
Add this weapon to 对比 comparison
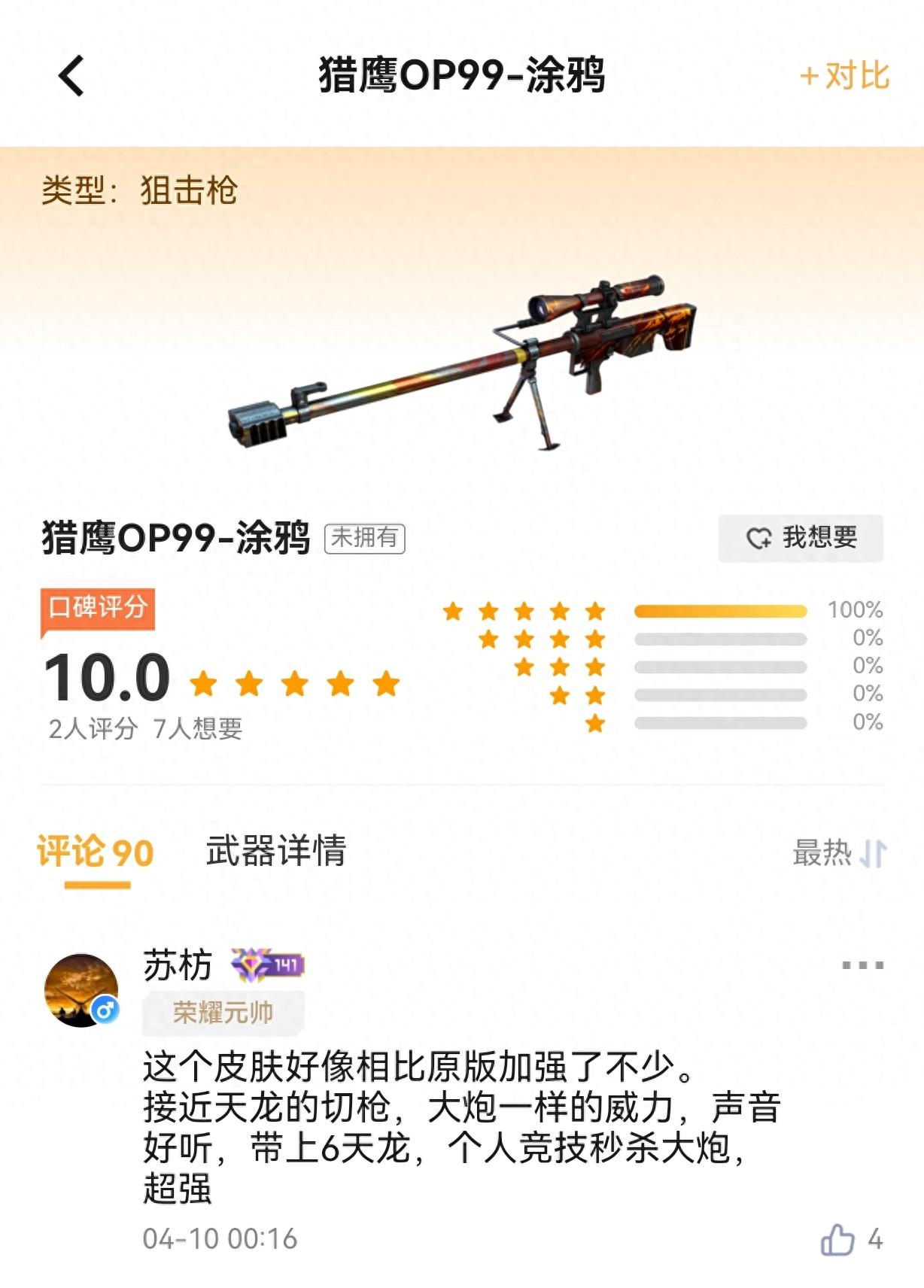845,76
